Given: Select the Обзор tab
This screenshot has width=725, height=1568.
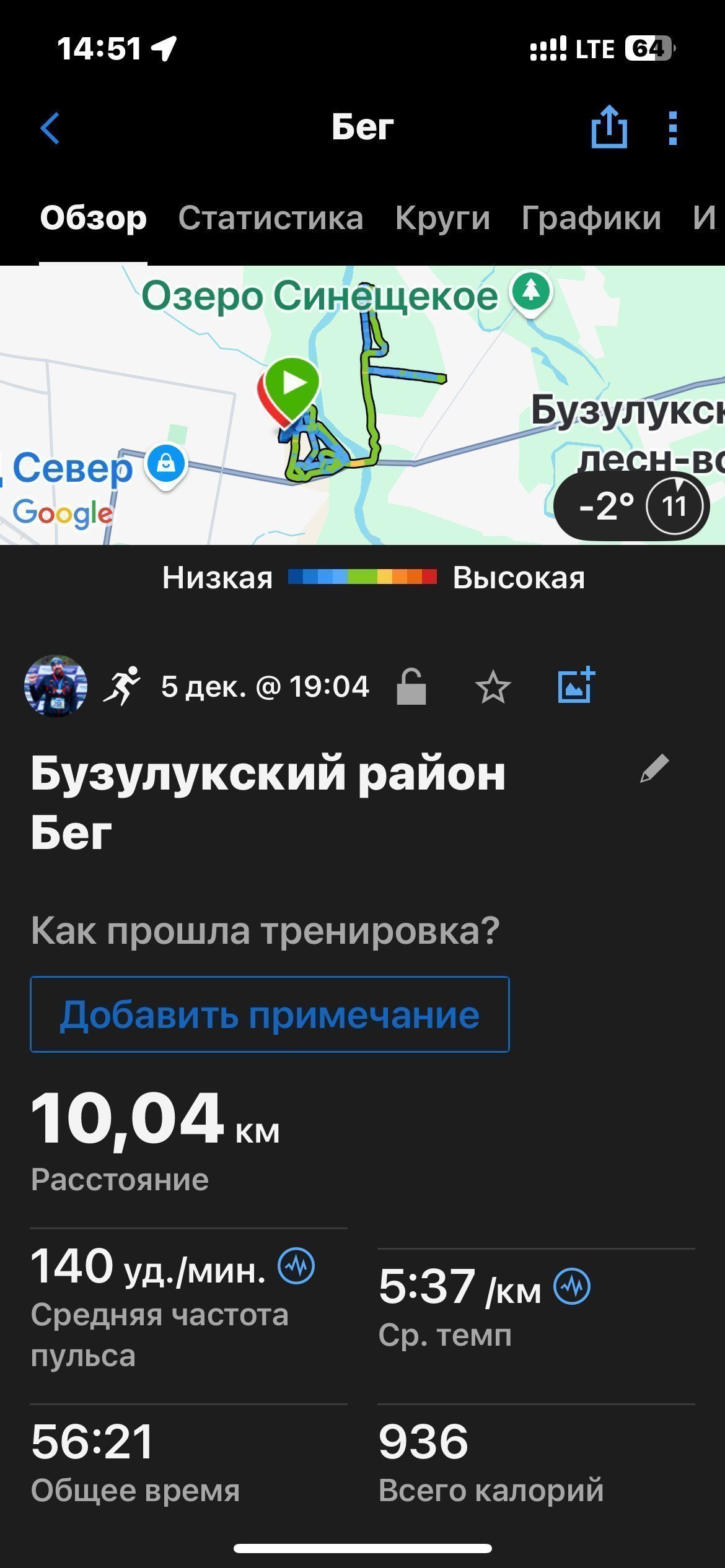Looking at the screenshot, I should click(x=93, y=218).
